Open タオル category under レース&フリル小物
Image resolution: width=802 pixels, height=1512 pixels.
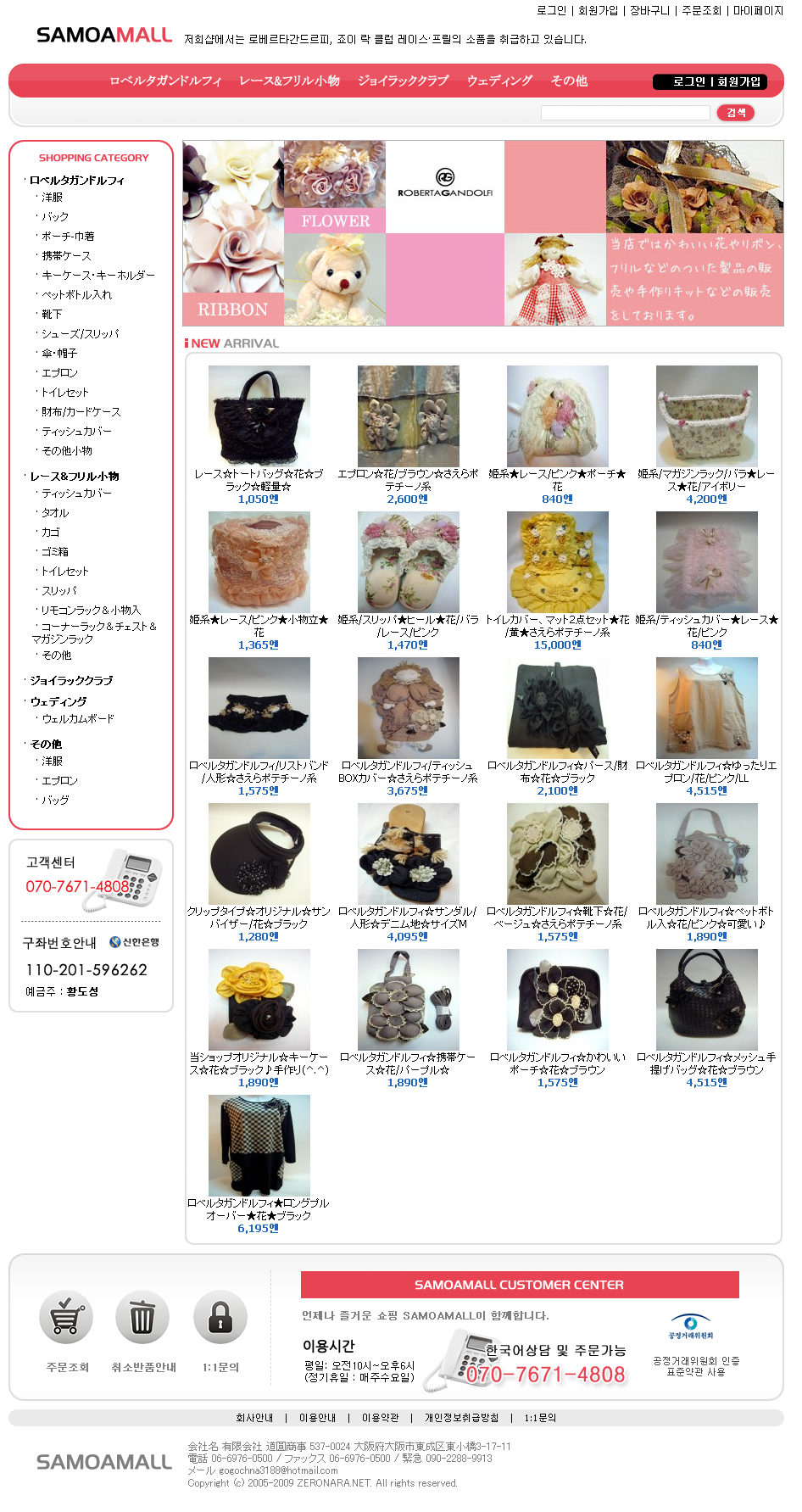click(x=55, y=513)
